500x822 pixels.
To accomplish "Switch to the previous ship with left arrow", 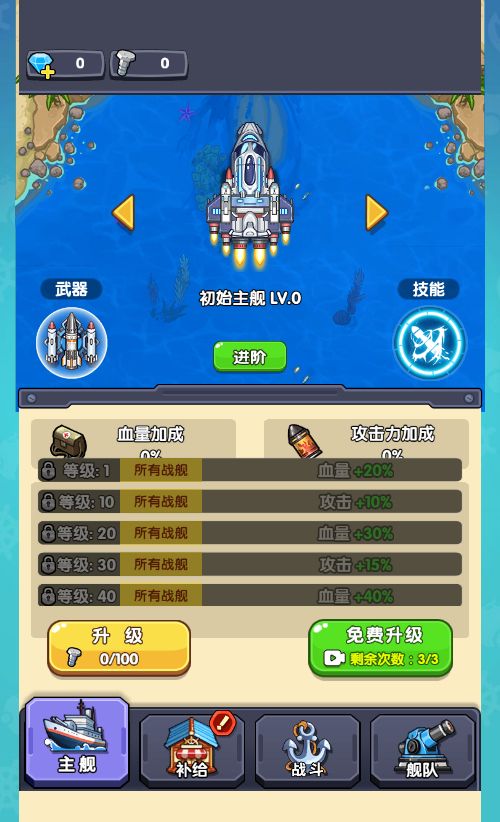I will [x=124, y=212].
